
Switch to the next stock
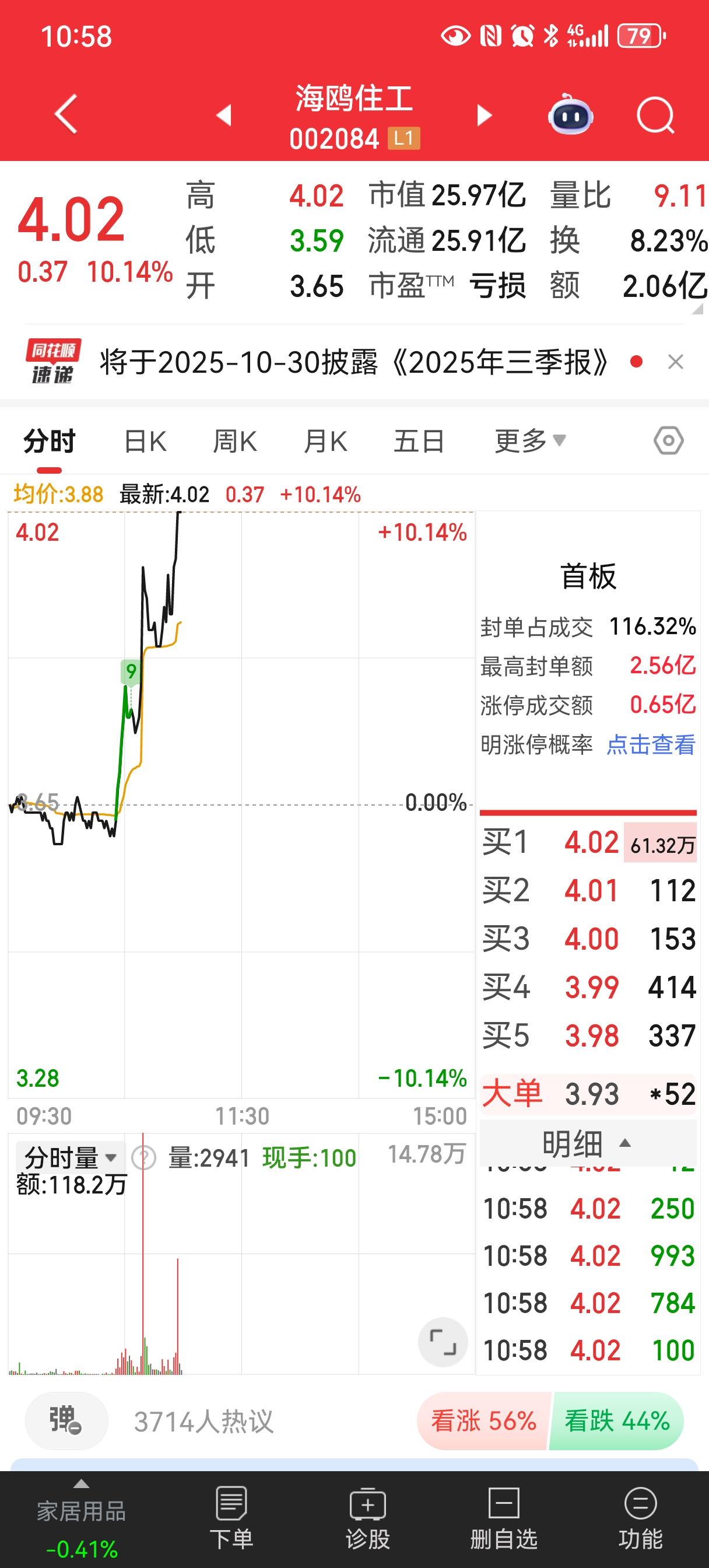click(484, 114)
